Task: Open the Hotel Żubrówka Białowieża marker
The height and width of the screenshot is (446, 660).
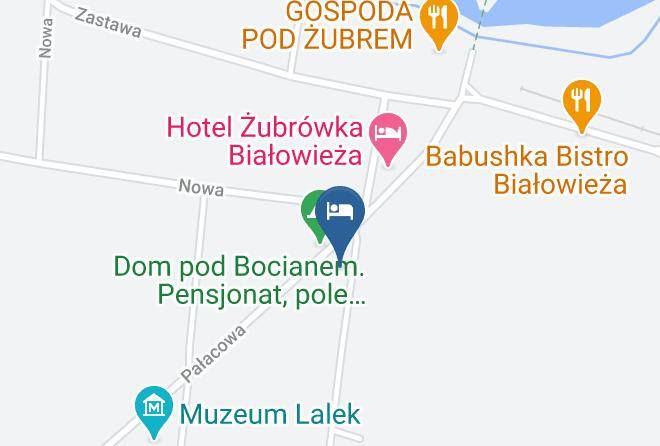Action: tap(388, 133)
